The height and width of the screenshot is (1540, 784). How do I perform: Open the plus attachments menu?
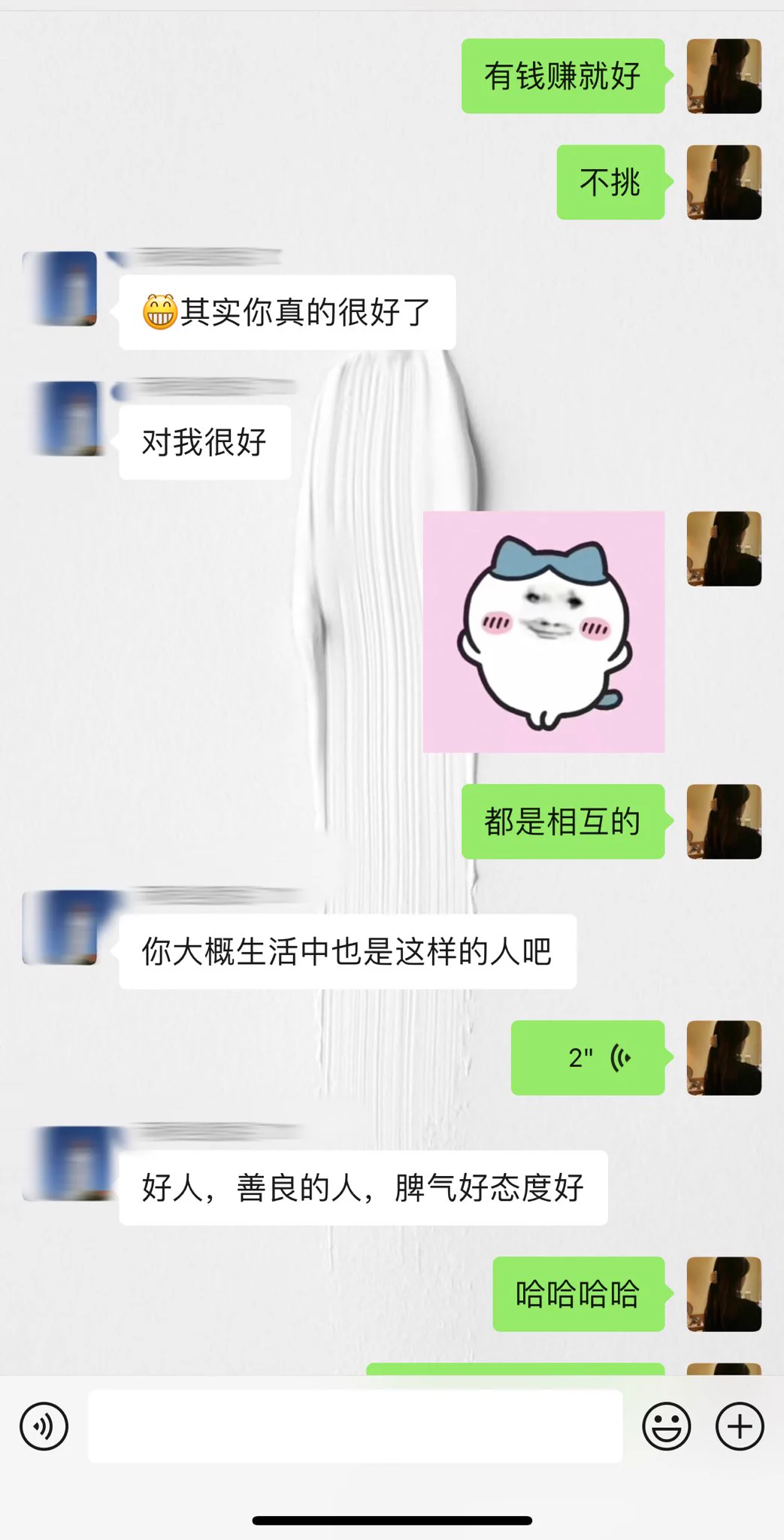coord(740,1426)
